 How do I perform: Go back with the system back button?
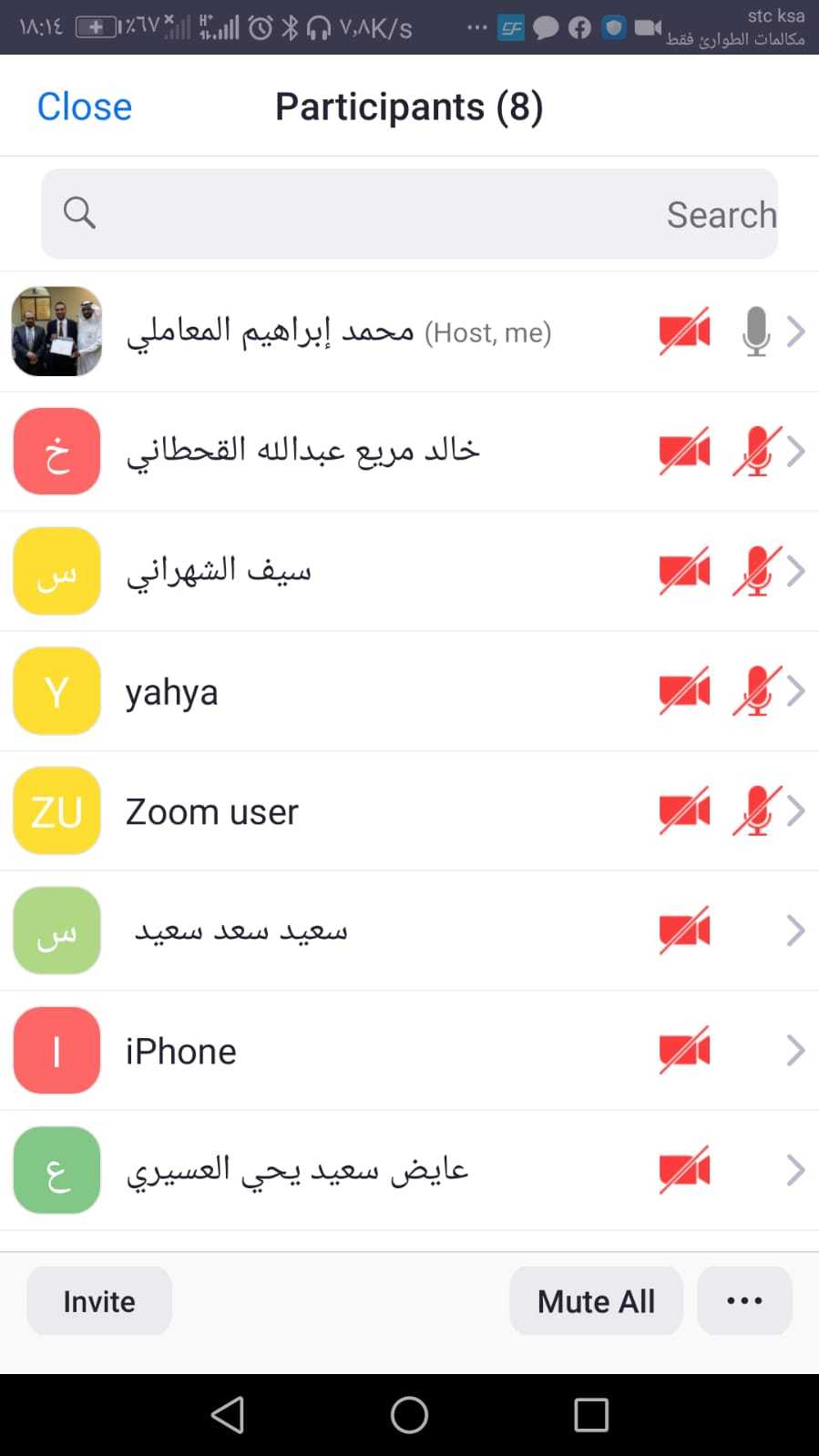click(x=227, y=1415)
